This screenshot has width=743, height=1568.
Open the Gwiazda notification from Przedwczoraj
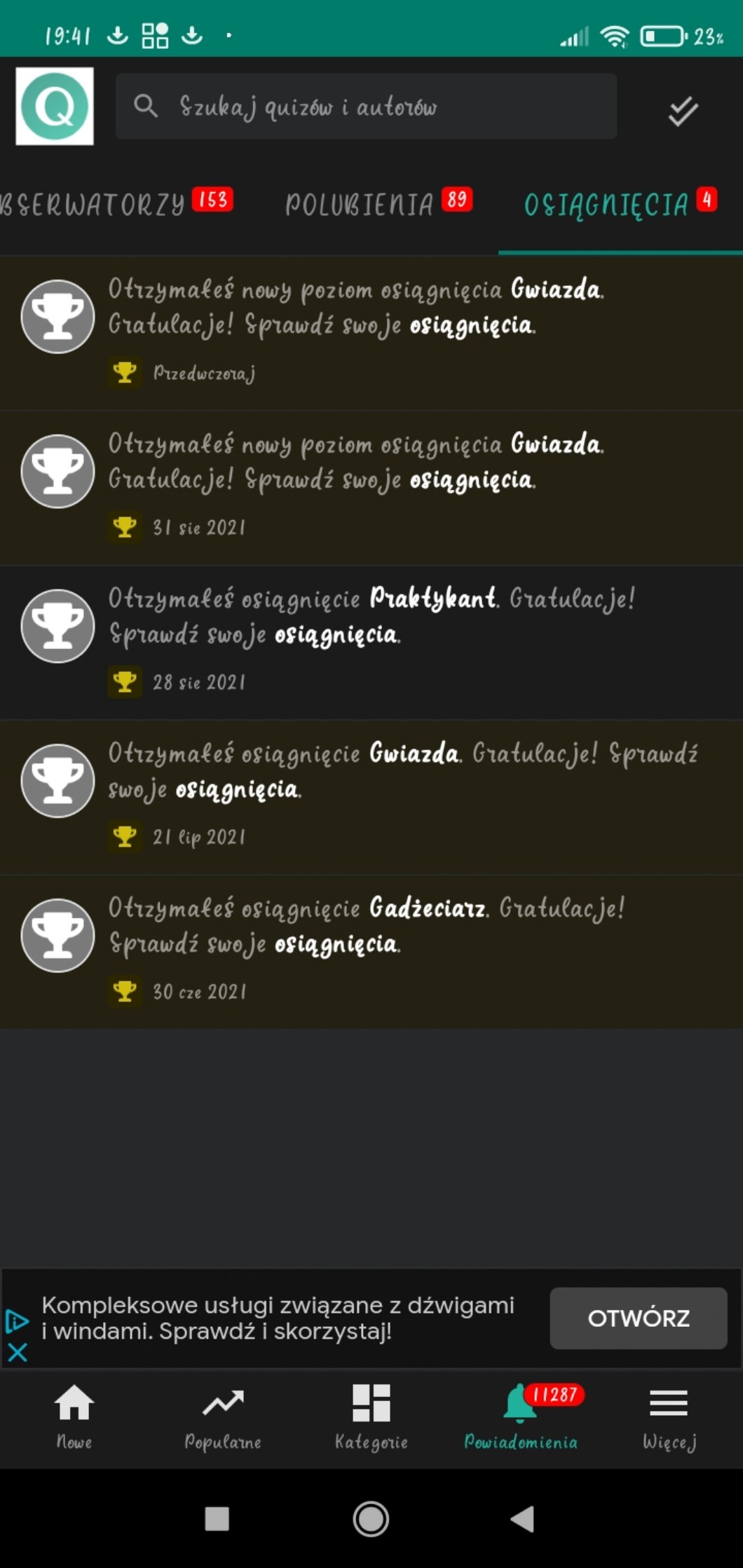coord(371,332)
